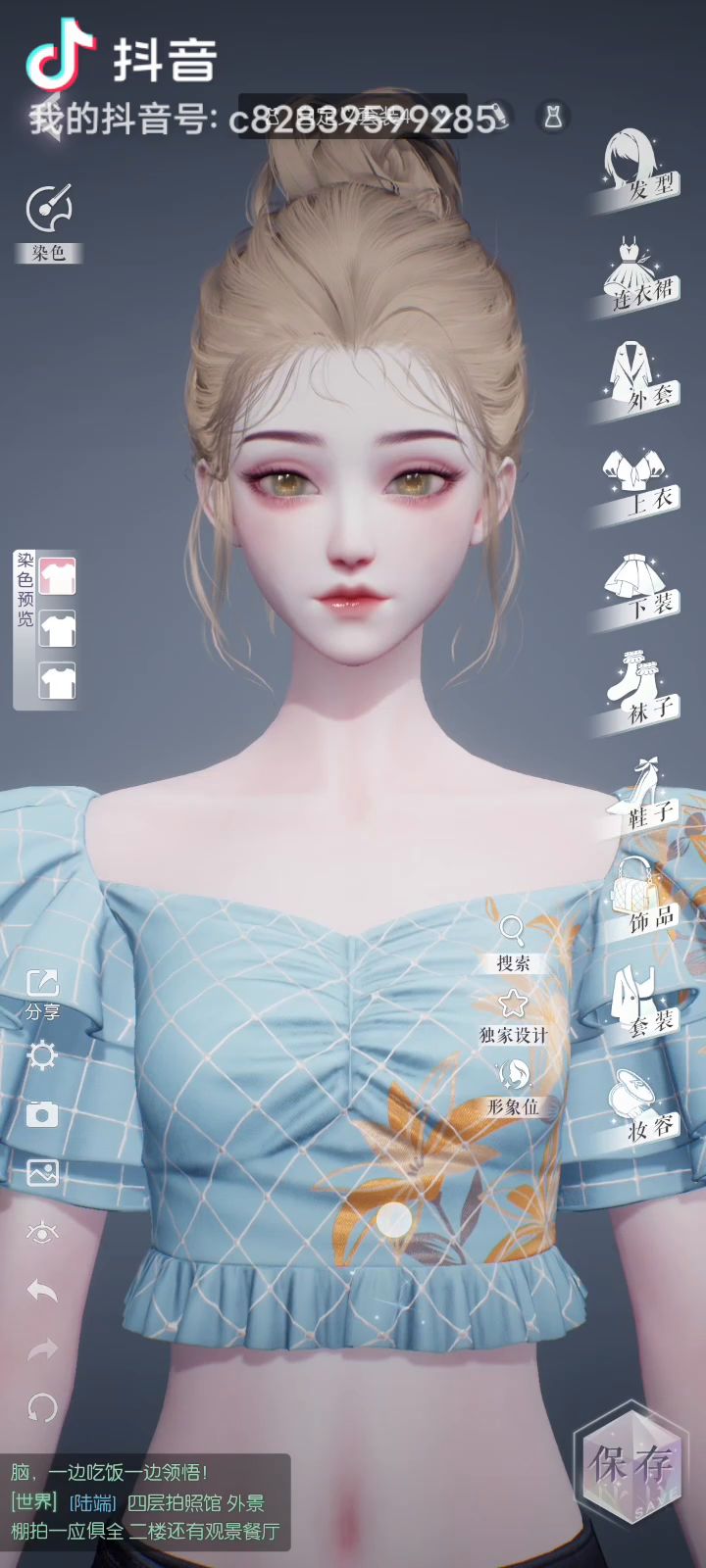Viewport: 706px width, 1568px height.
Task: Take a photo with the camera icon
Action: pyautogui.click(x=42, y=1114)
